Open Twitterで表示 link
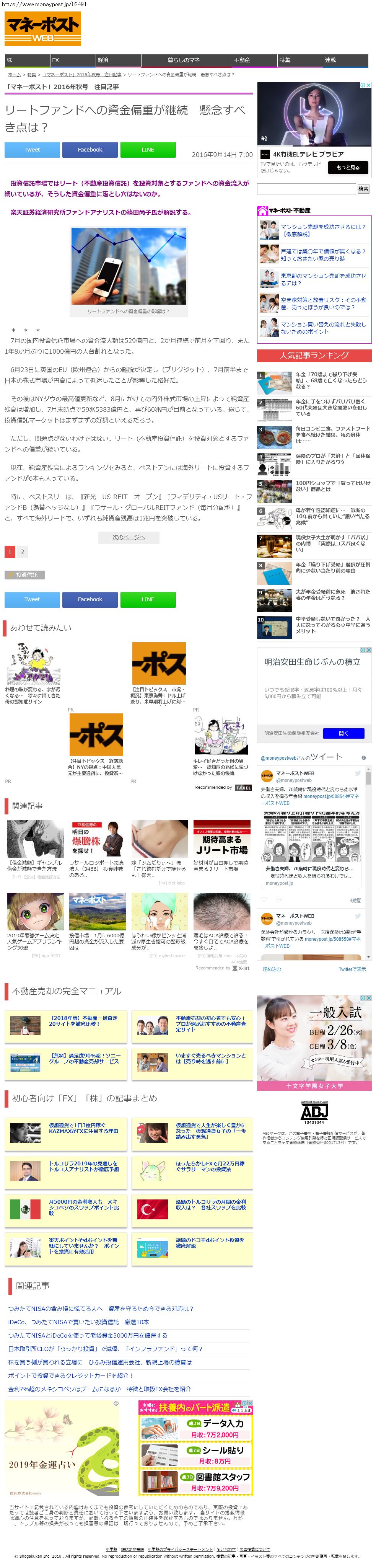The image size is (376, 1568). (x=352, y=968)
